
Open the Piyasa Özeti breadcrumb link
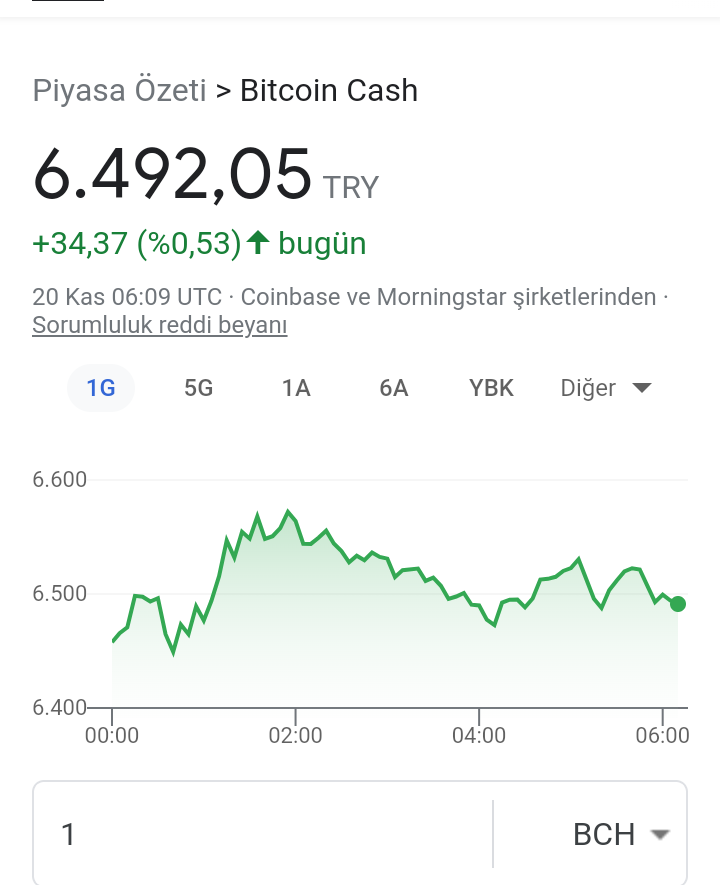pyautogui.click(x=120, y=90)
